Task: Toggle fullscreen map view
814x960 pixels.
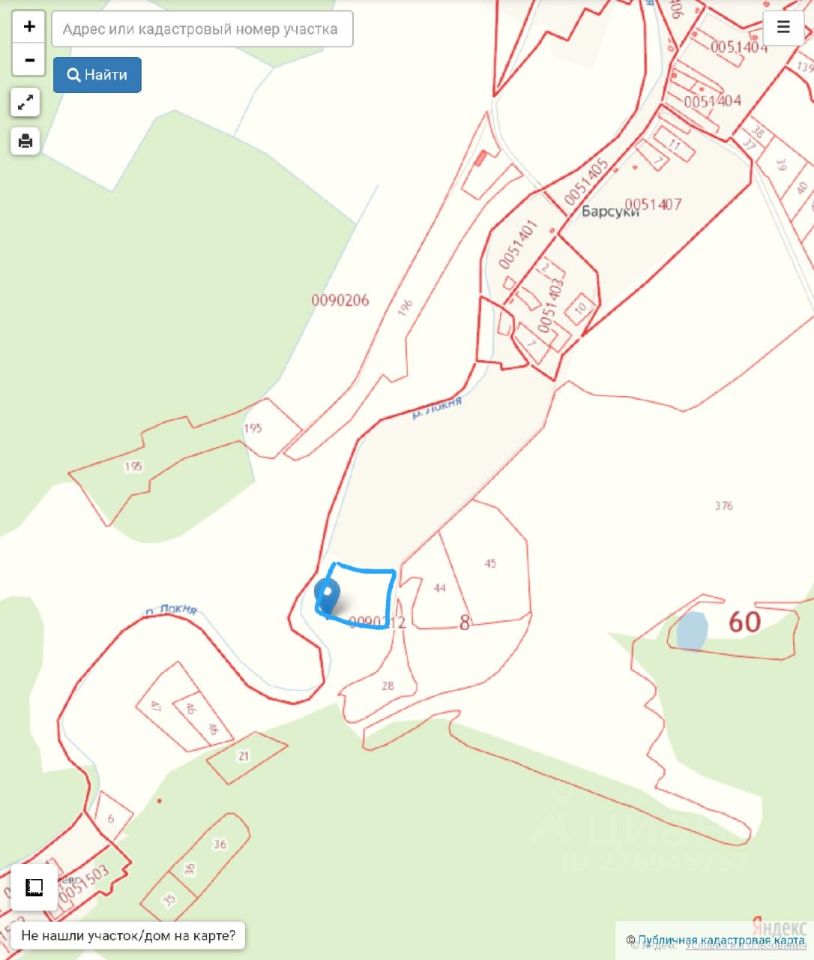Action: pos(26,102)
